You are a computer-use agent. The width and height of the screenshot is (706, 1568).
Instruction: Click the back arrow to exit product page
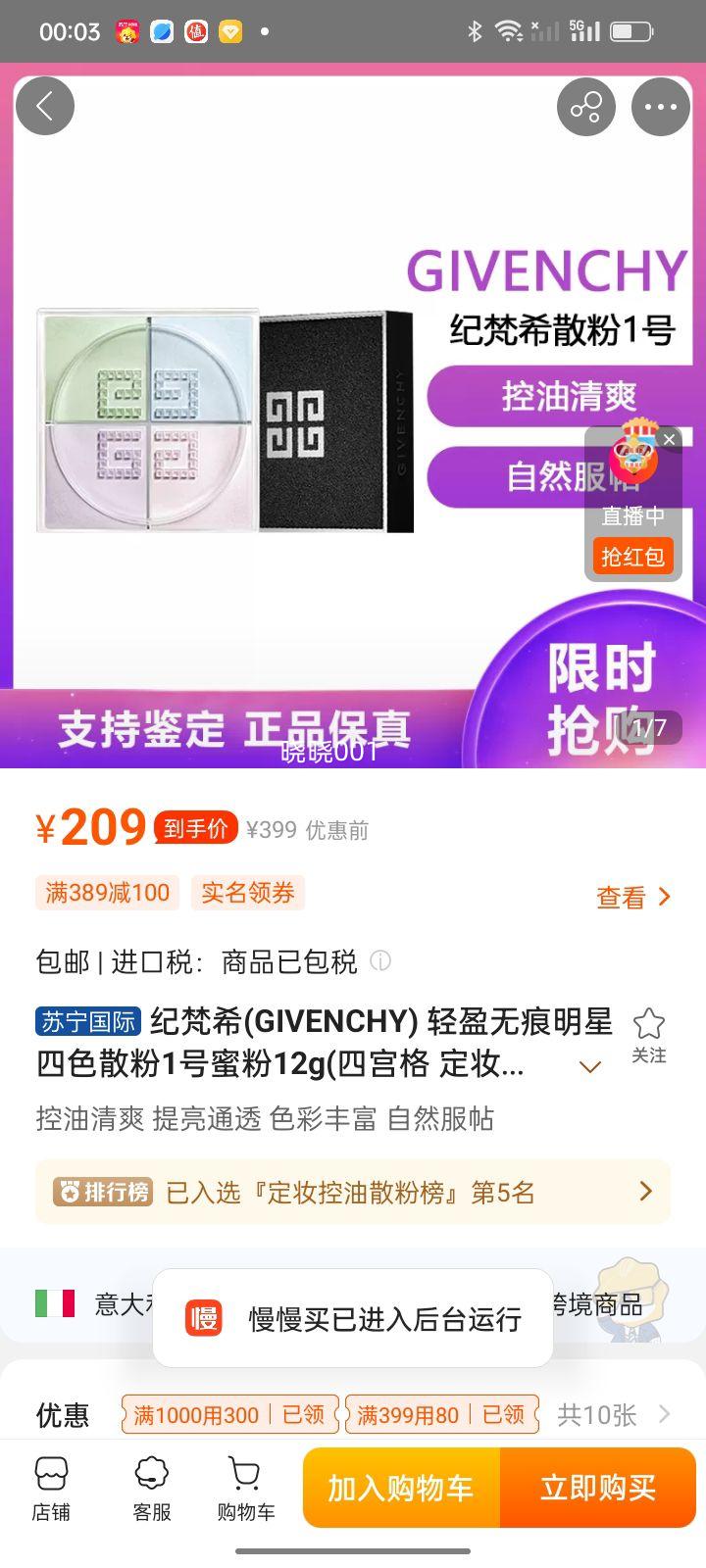click(x=44, y=105)
